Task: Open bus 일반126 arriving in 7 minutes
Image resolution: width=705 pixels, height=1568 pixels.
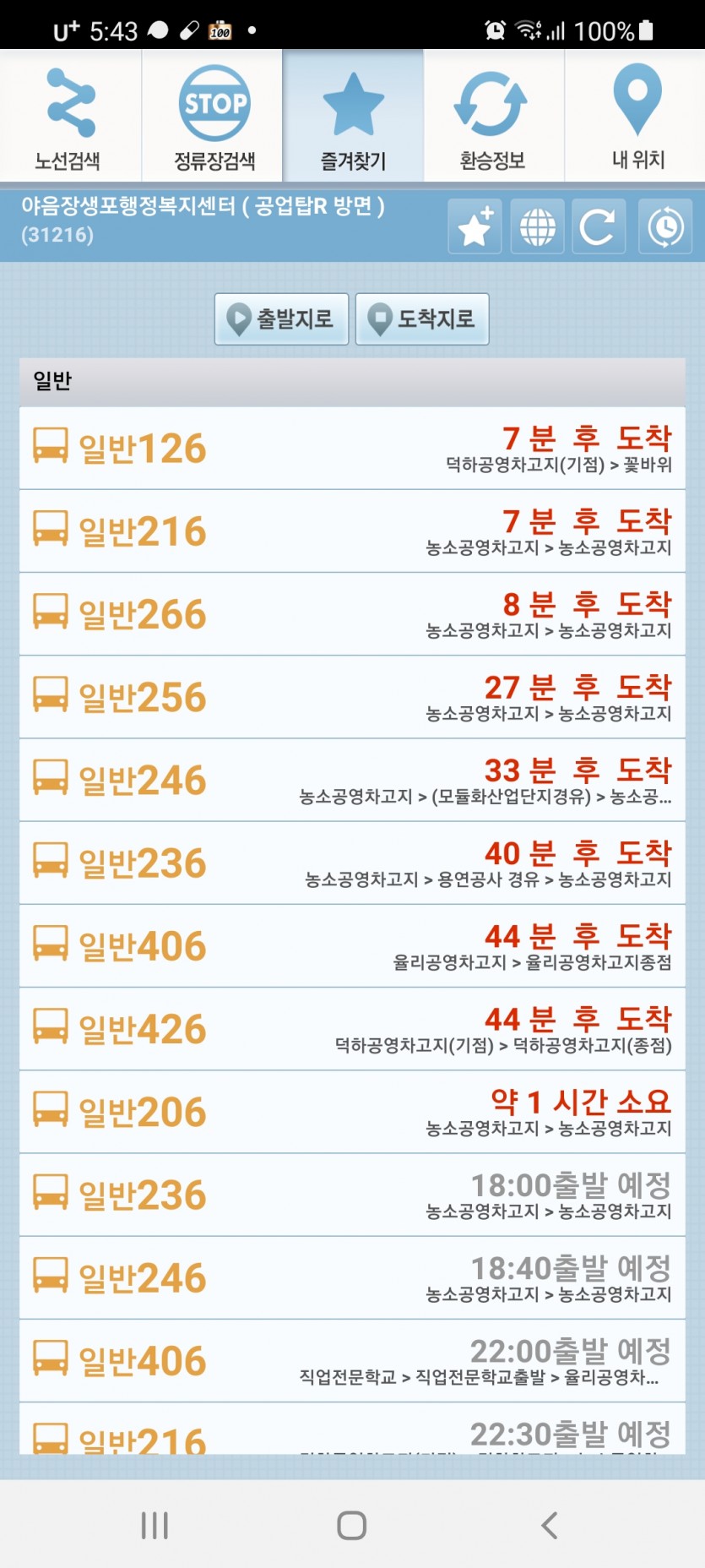Action: tap(352, 448)
